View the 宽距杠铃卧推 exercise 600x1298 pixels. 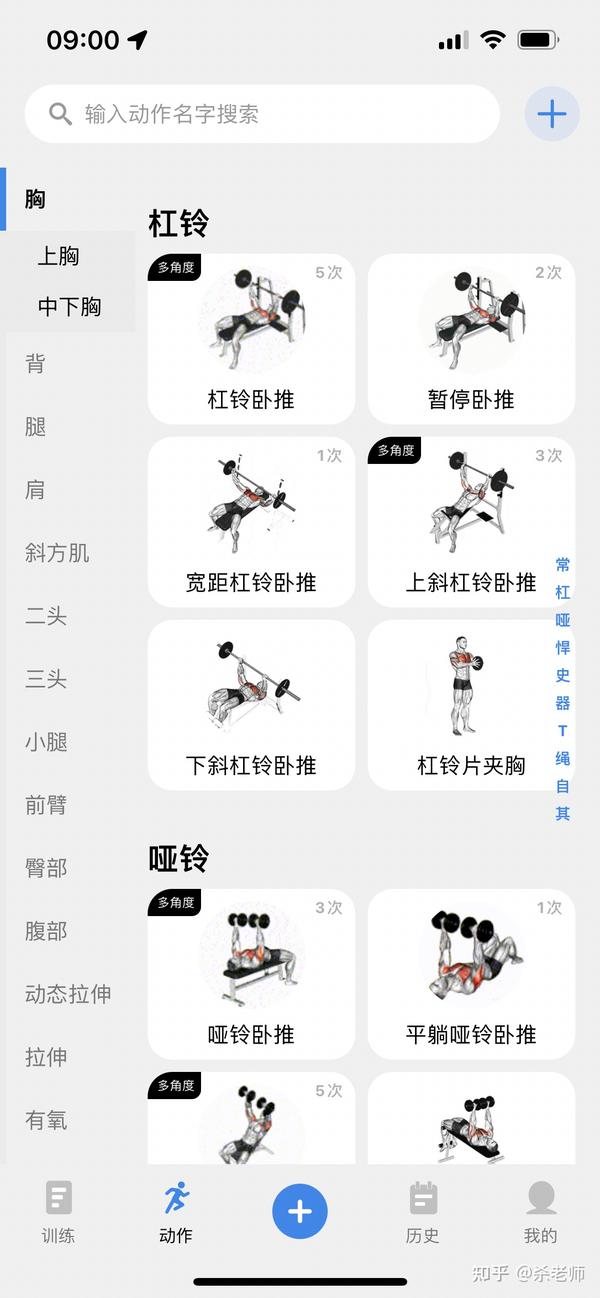251,522
